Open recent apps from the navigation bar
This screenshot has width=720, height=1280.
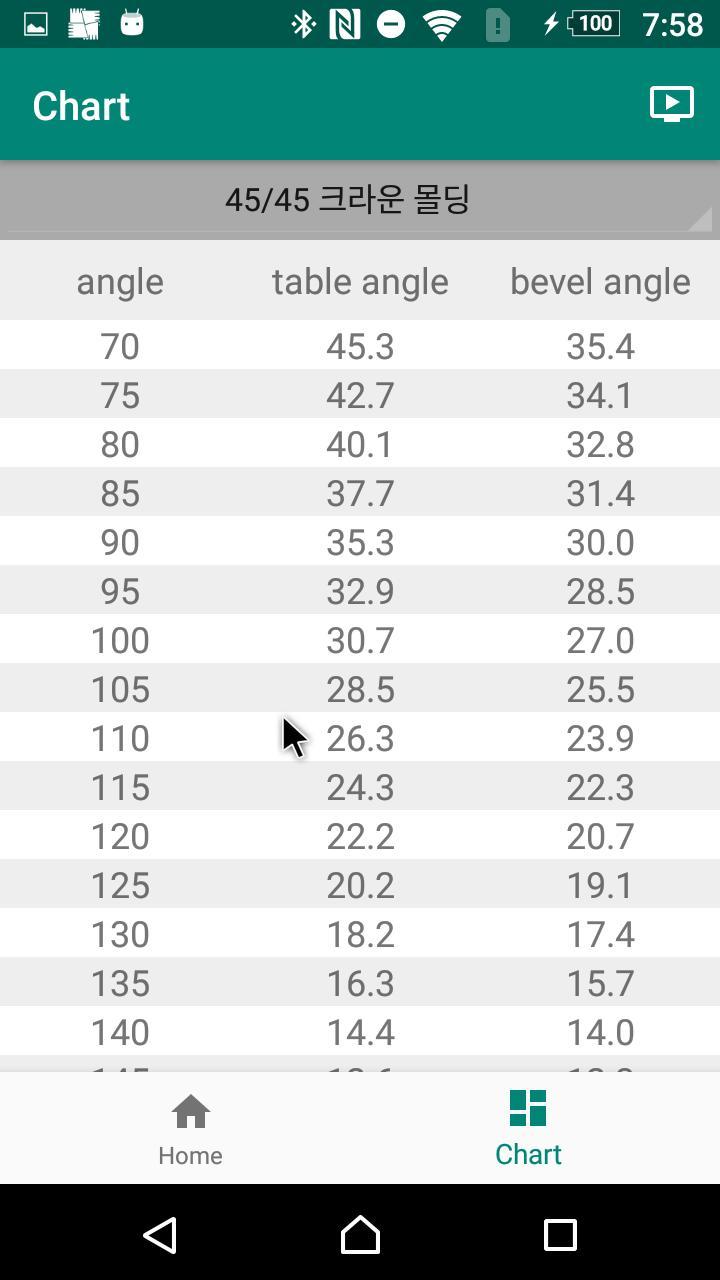(x=560, y=1235)
